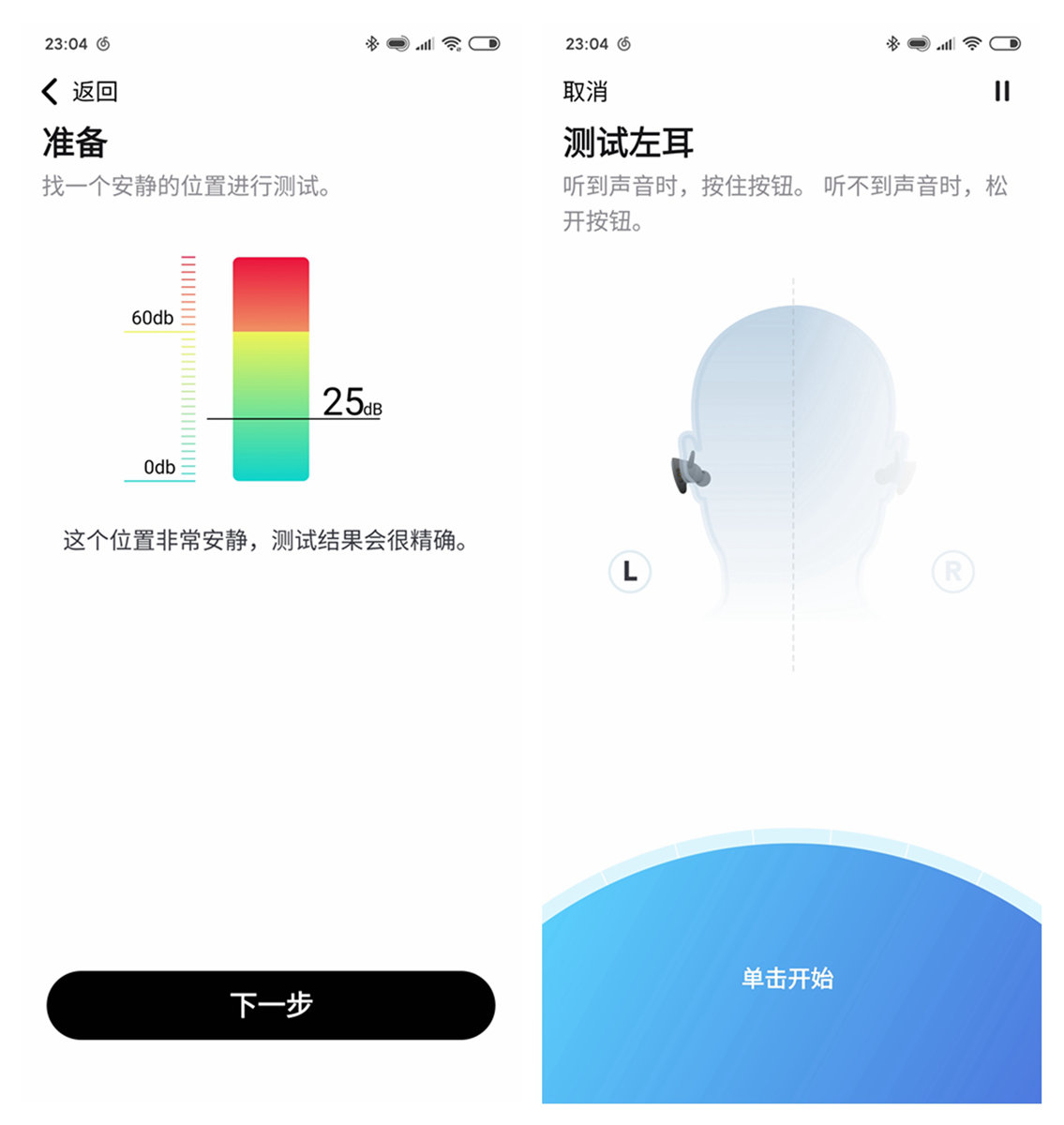
Task: Cancel the left ear test via 取消
Action: [585, 92]
